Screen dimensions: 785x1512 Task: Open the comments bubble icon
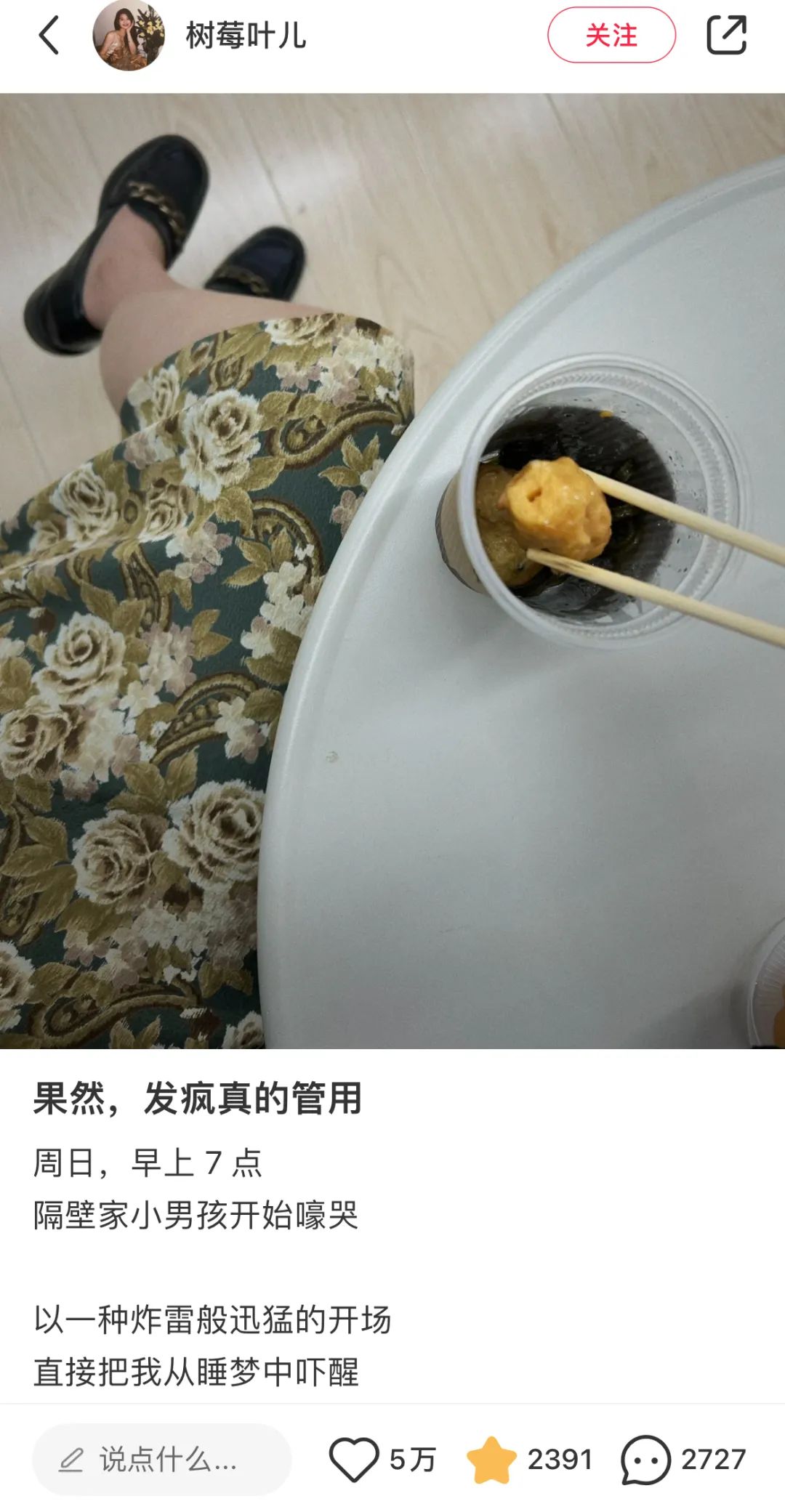coord(645,1459)
